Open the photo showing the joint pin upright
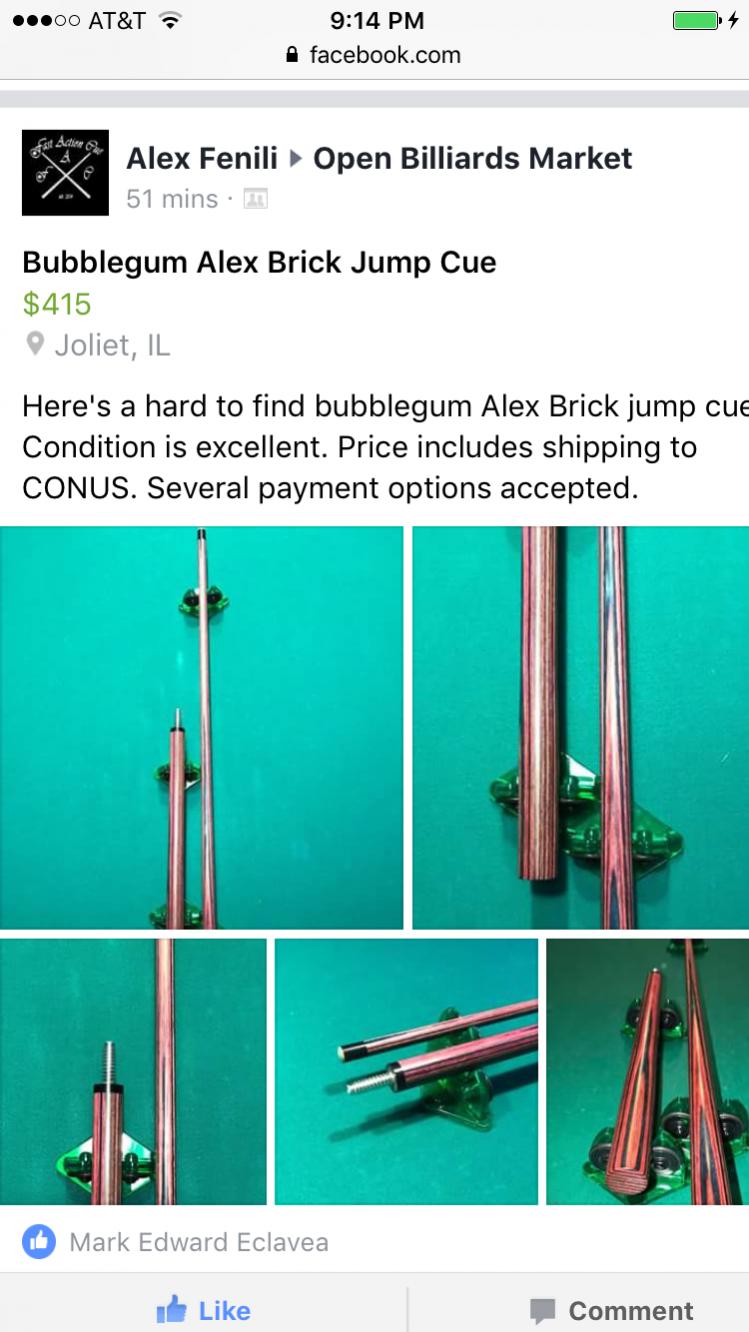749x1332 pixels. [133, 1071]
